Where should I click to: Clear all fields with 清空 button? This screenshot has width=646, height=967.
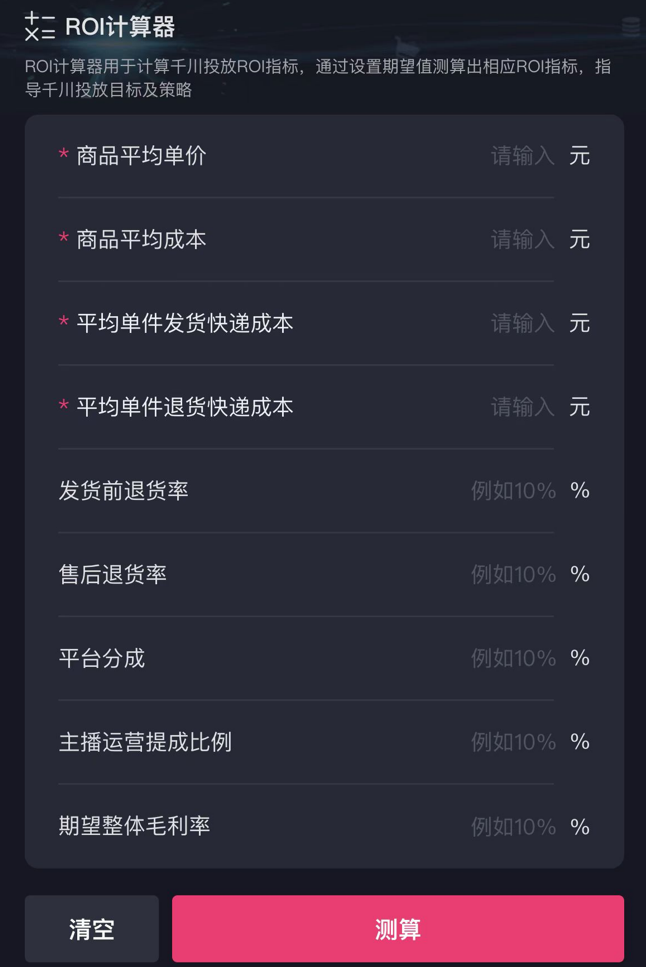tap(92, 929)
